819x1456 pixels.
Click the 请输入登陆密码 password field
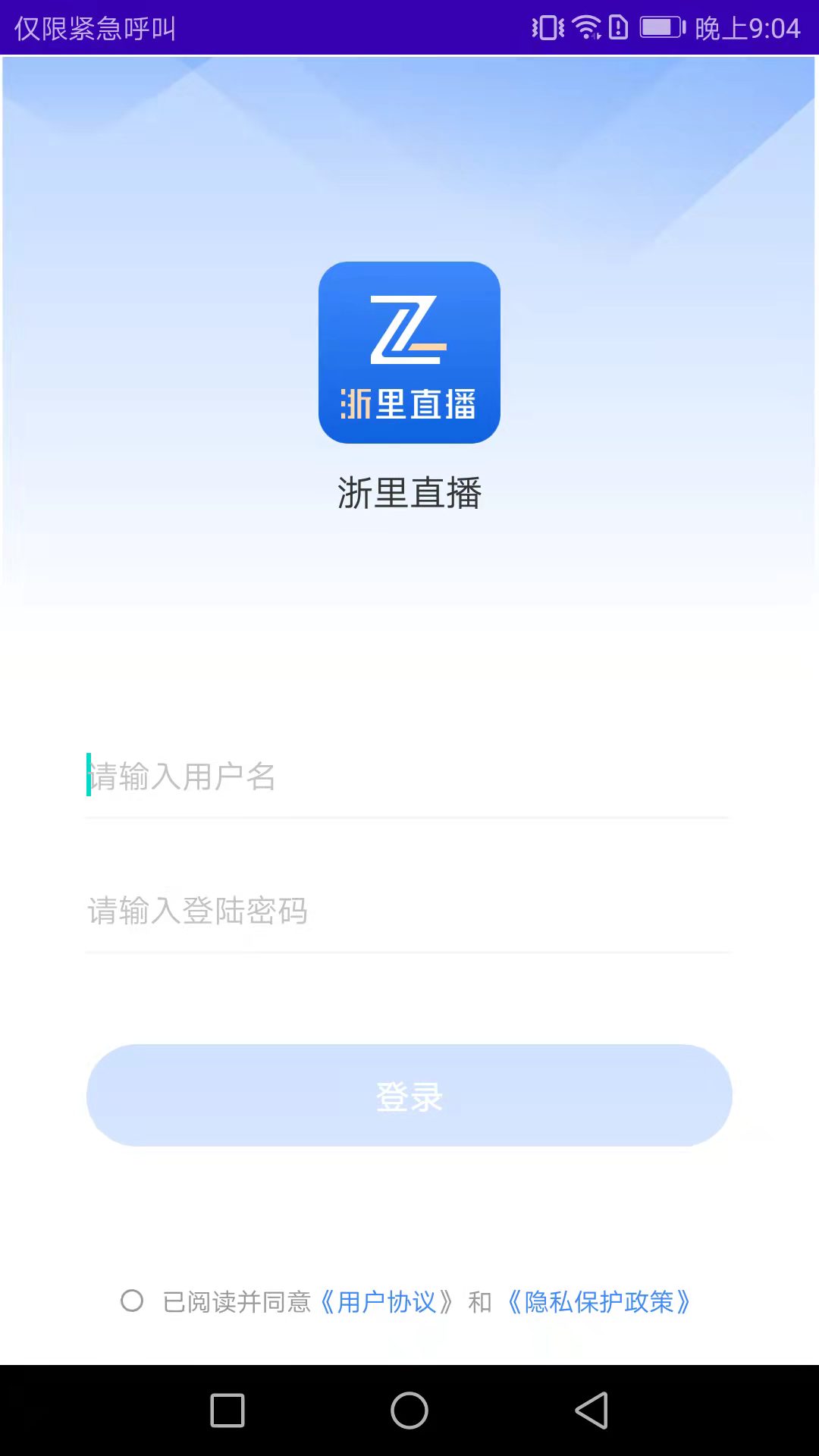(409, 913)
